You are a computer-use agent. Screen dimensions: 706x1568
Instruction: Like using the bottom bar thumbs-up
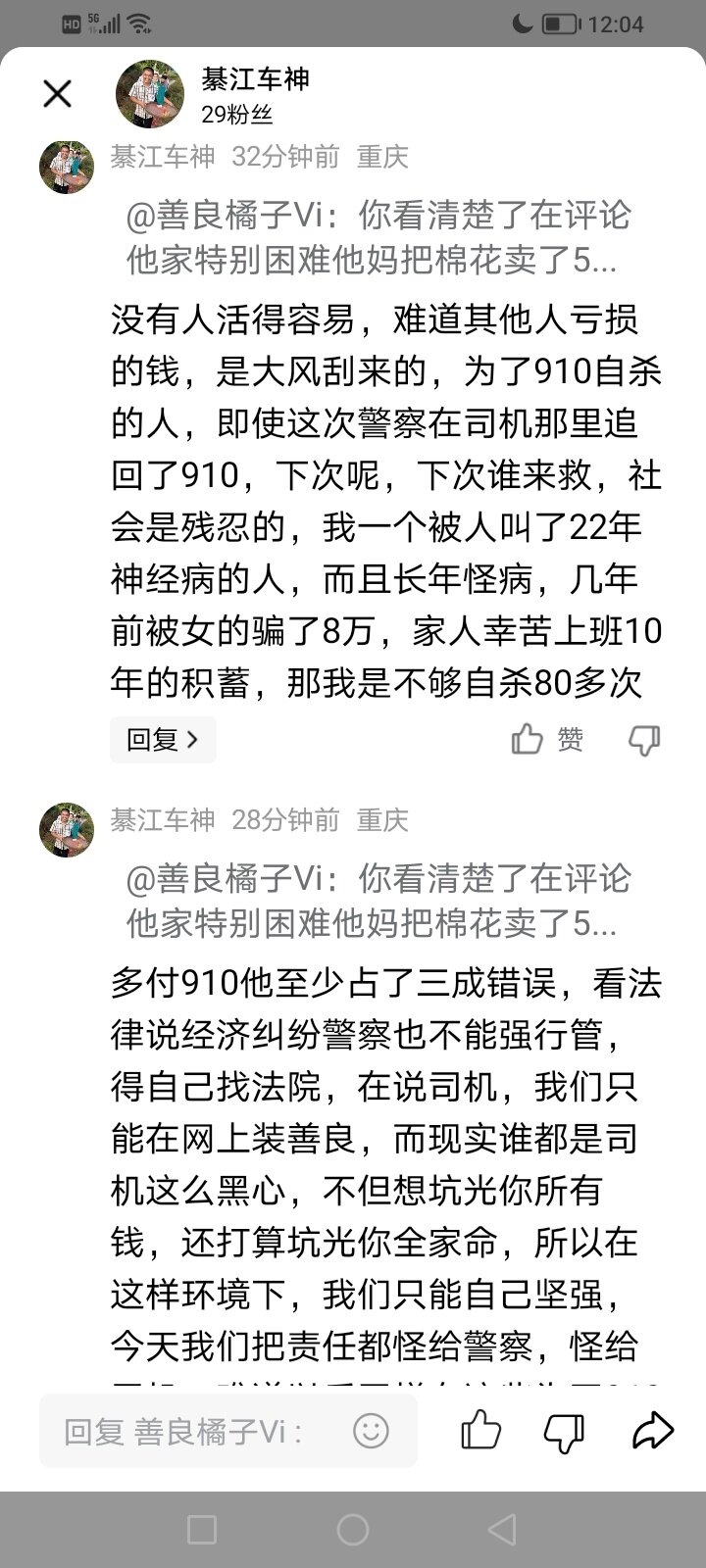pos(480,1431)
